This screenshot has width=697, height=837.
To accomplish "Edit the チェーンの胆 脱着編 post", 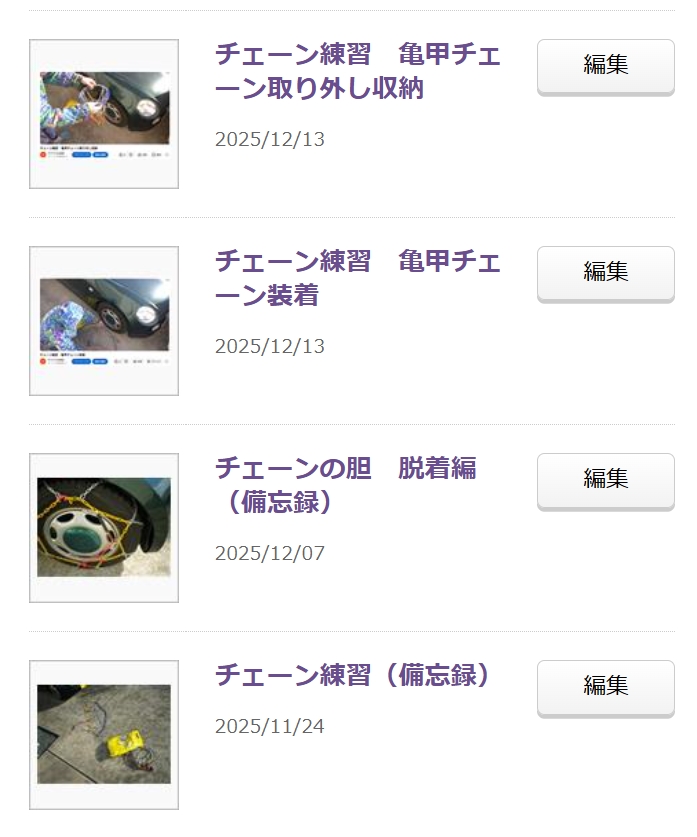I will point(605,479).
